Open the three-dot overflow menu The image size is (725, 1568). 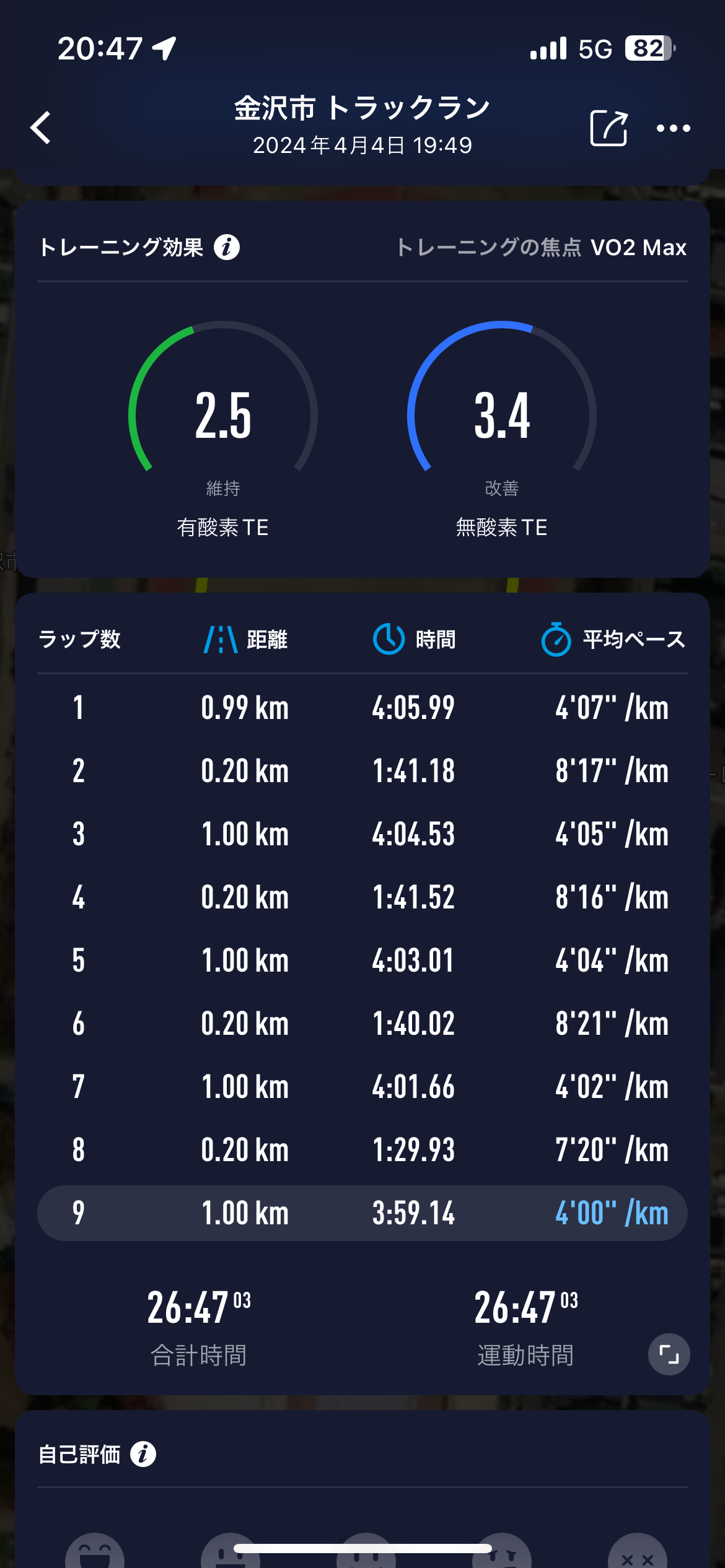click(x=673, y=128)
